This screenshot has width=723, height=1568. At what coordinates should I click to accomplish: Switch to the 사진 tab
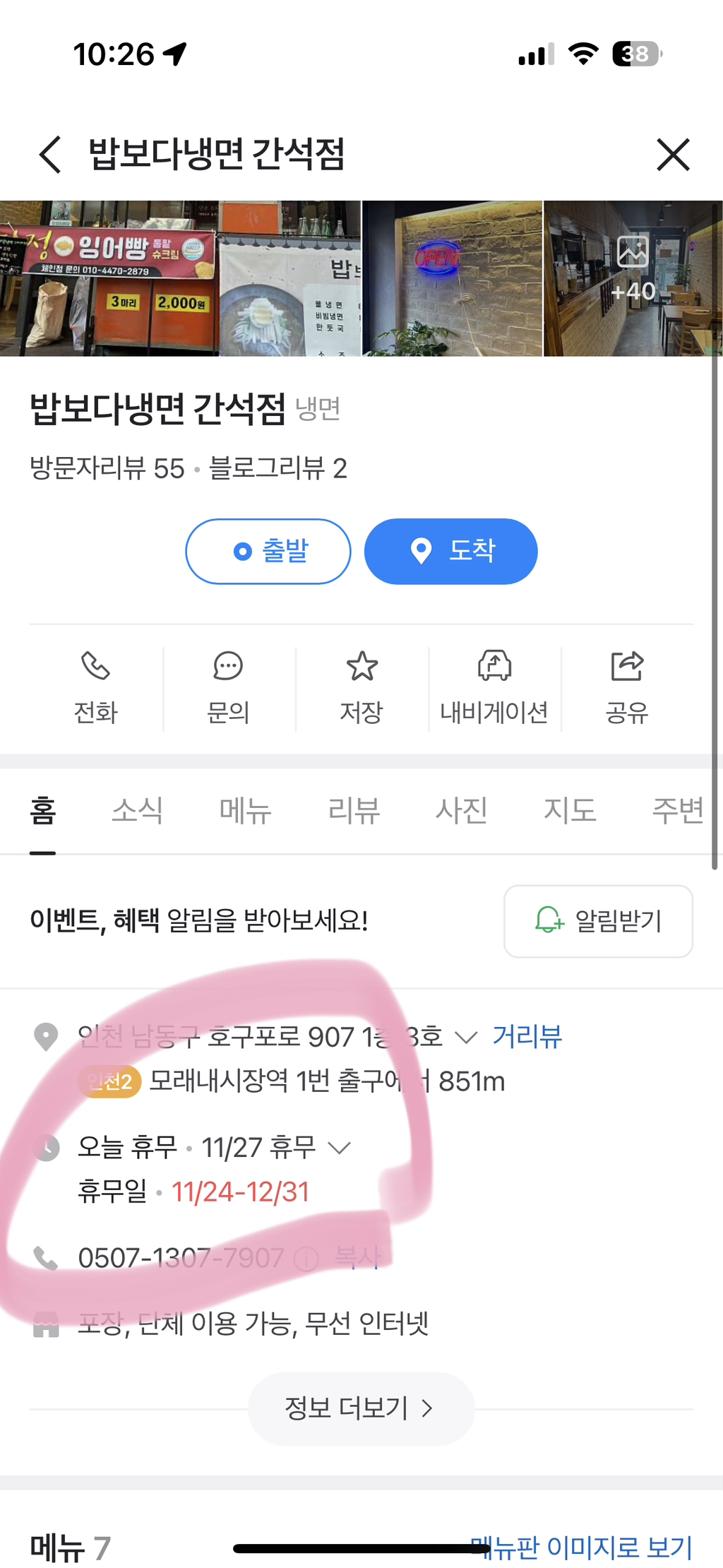click(462, 810)
